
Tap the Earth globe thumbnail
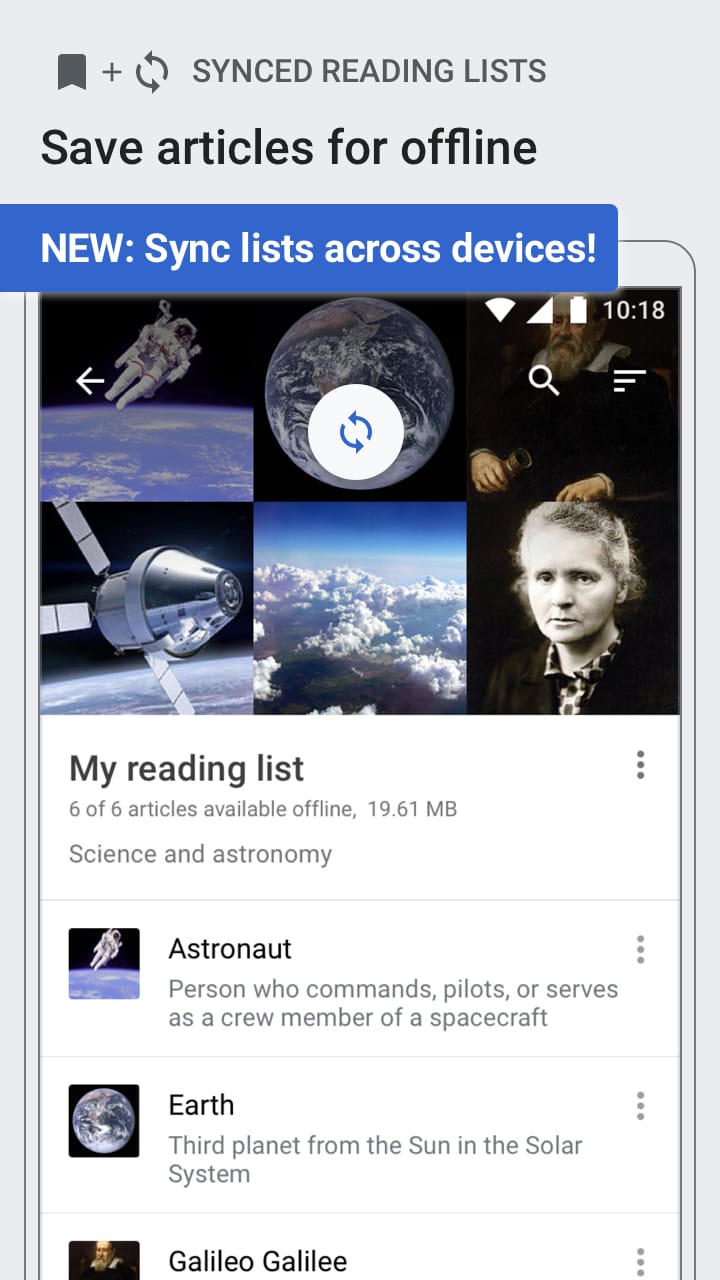pyautogui.click(x=103, y=1120)
